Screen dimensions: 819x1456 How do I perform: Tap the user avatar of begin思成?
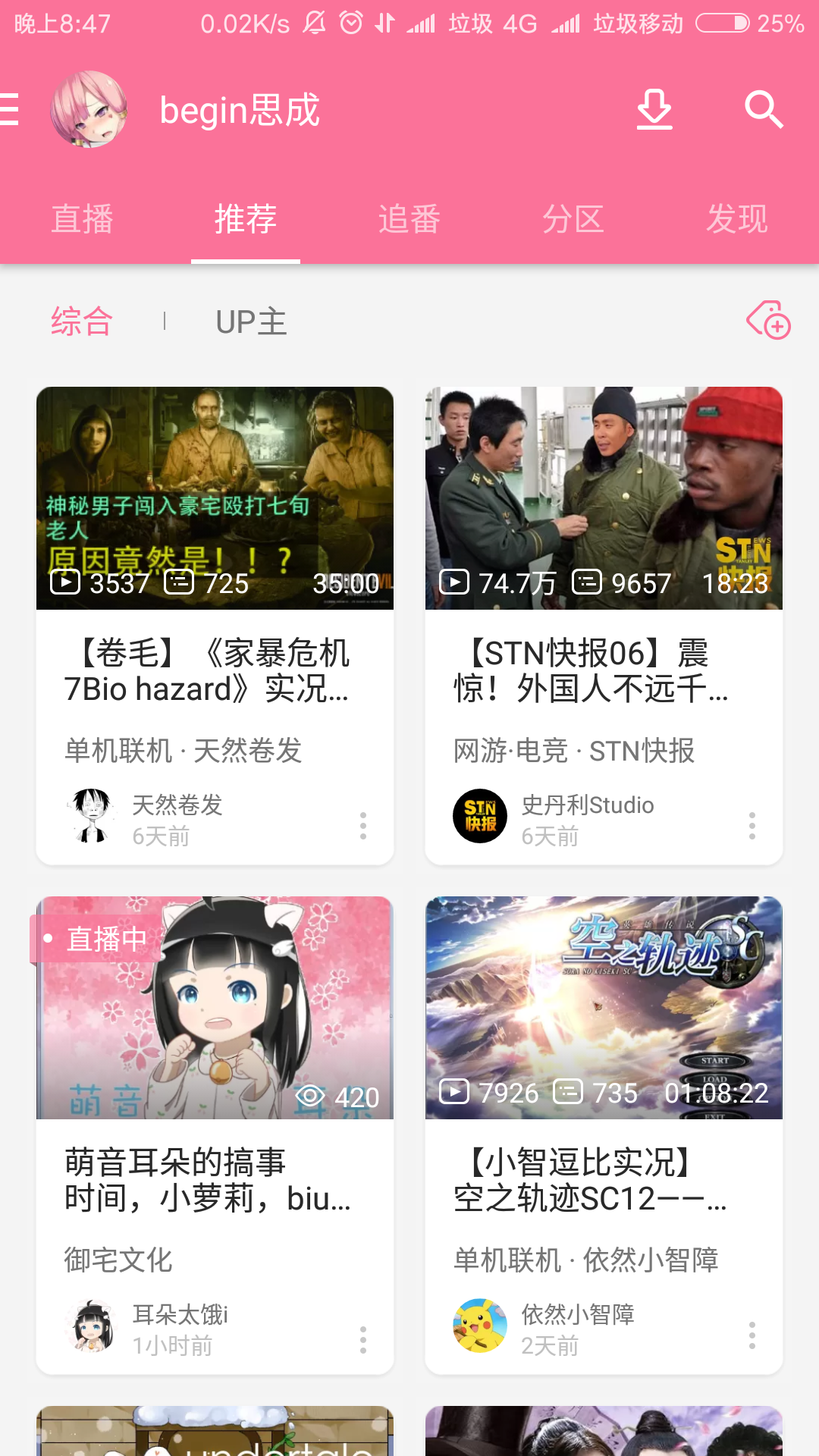point(89,108)
